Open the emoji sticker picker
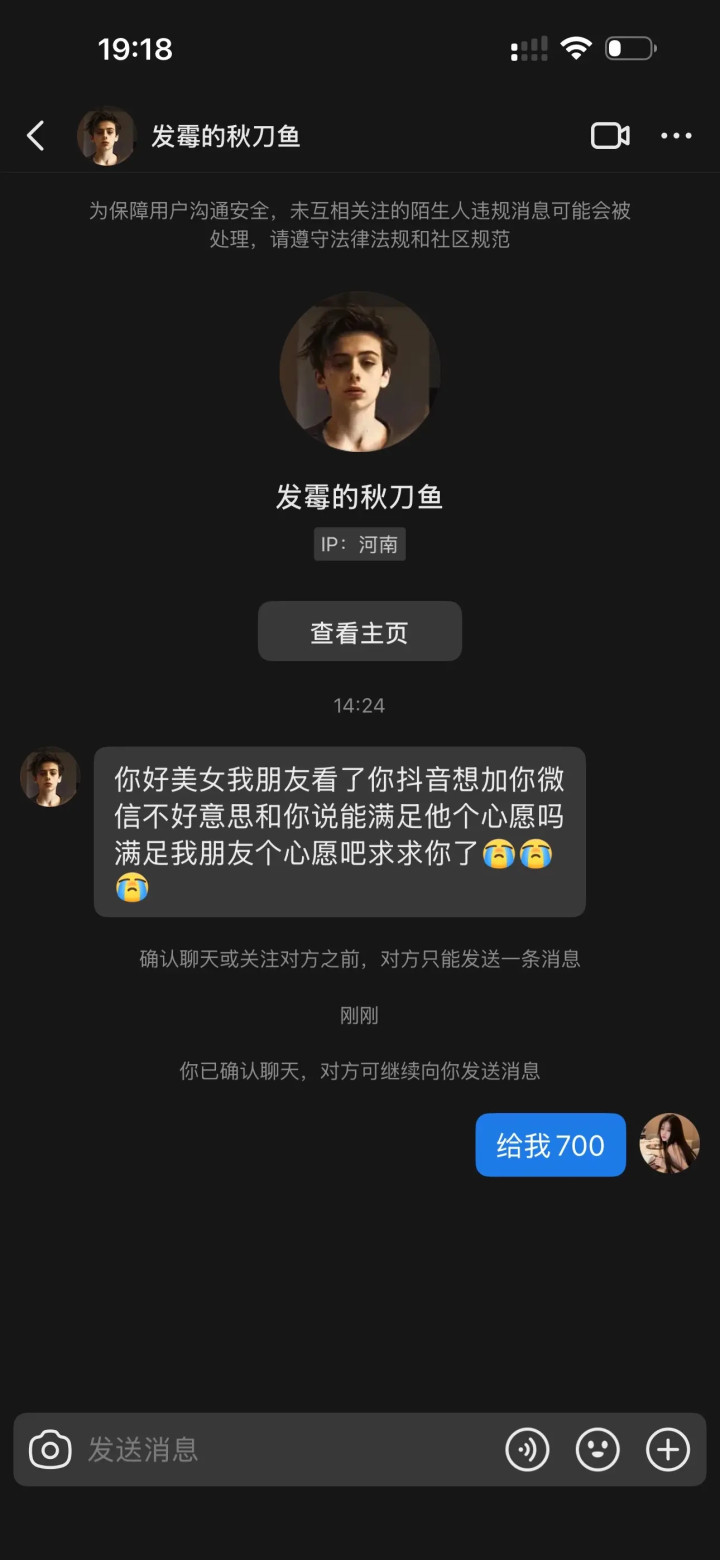 (598, 1449)
